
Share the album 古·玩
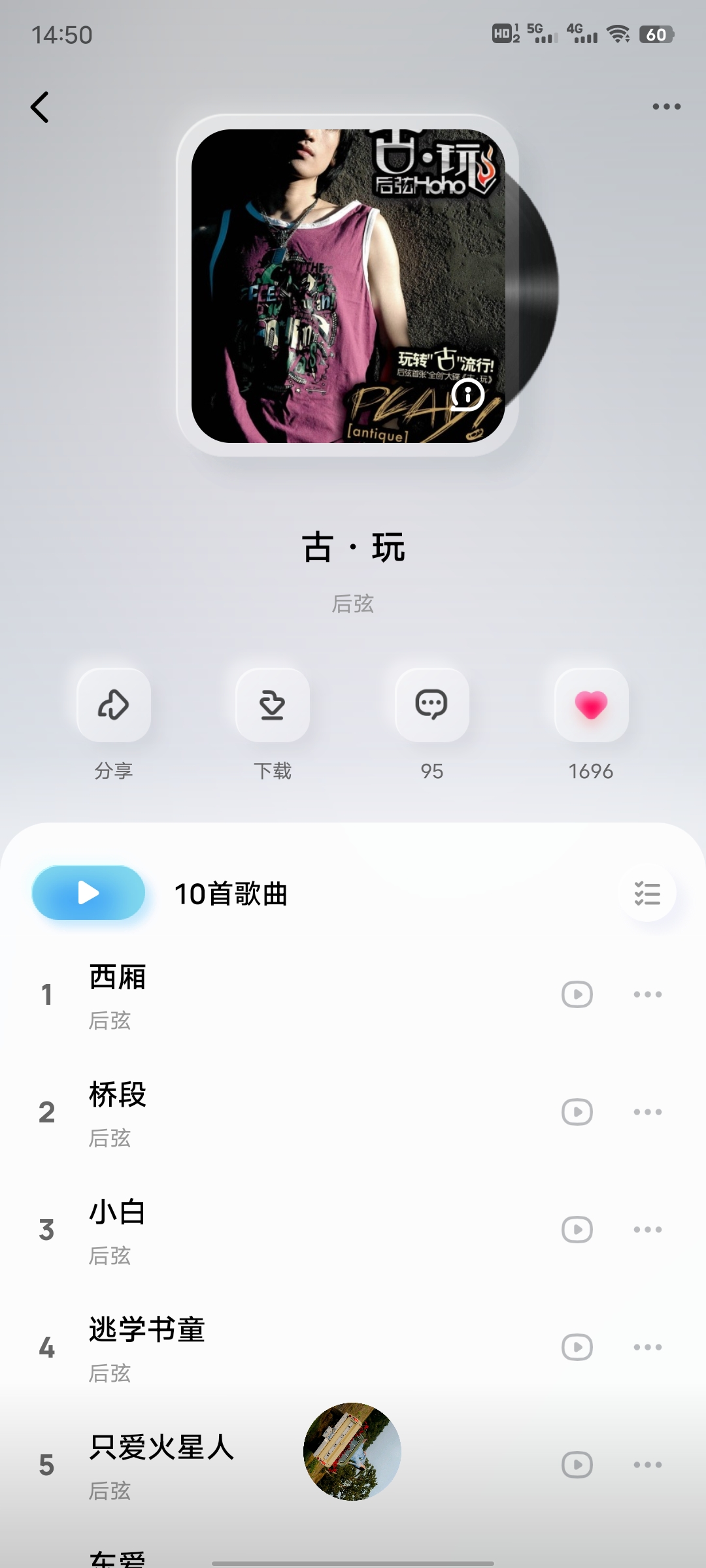(114, 706)
